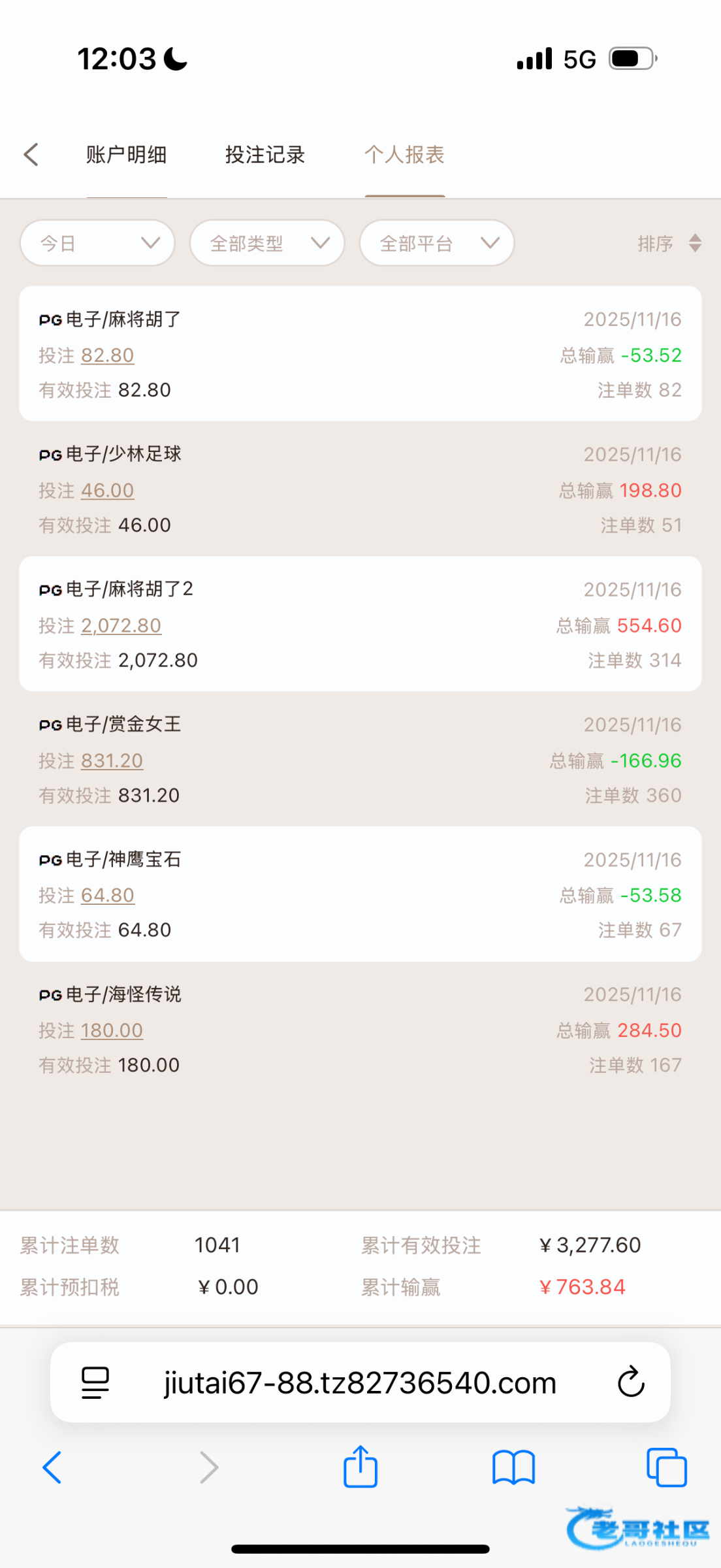Screen dimensions: 721x1568
Task: Tap the 64.80 bet link for 神鹰宝石
Action: click(x=108, y=896)
